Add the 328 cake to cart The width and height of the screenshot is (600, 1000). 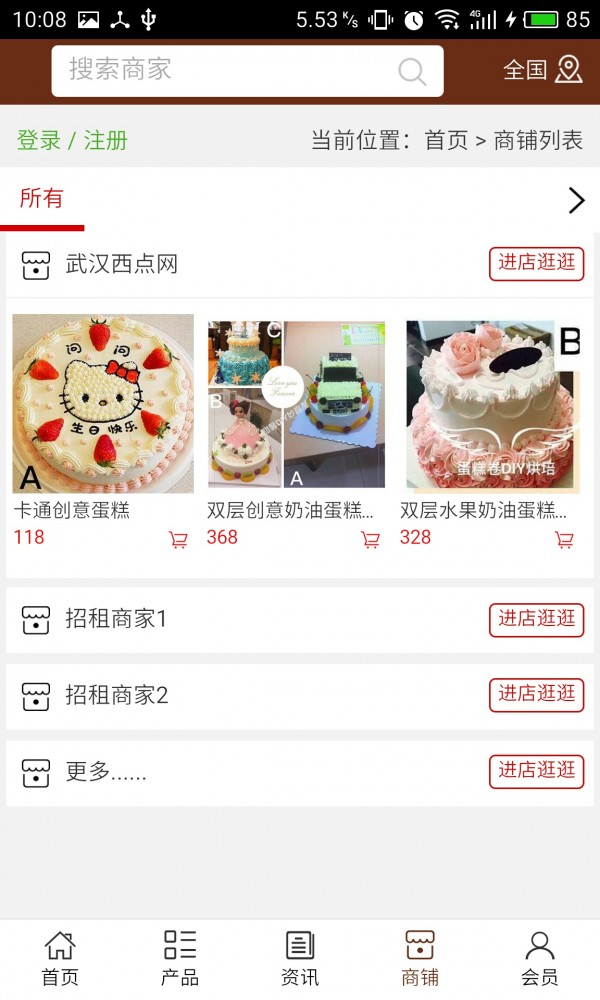pyautogui.click(x=564, y=540)
